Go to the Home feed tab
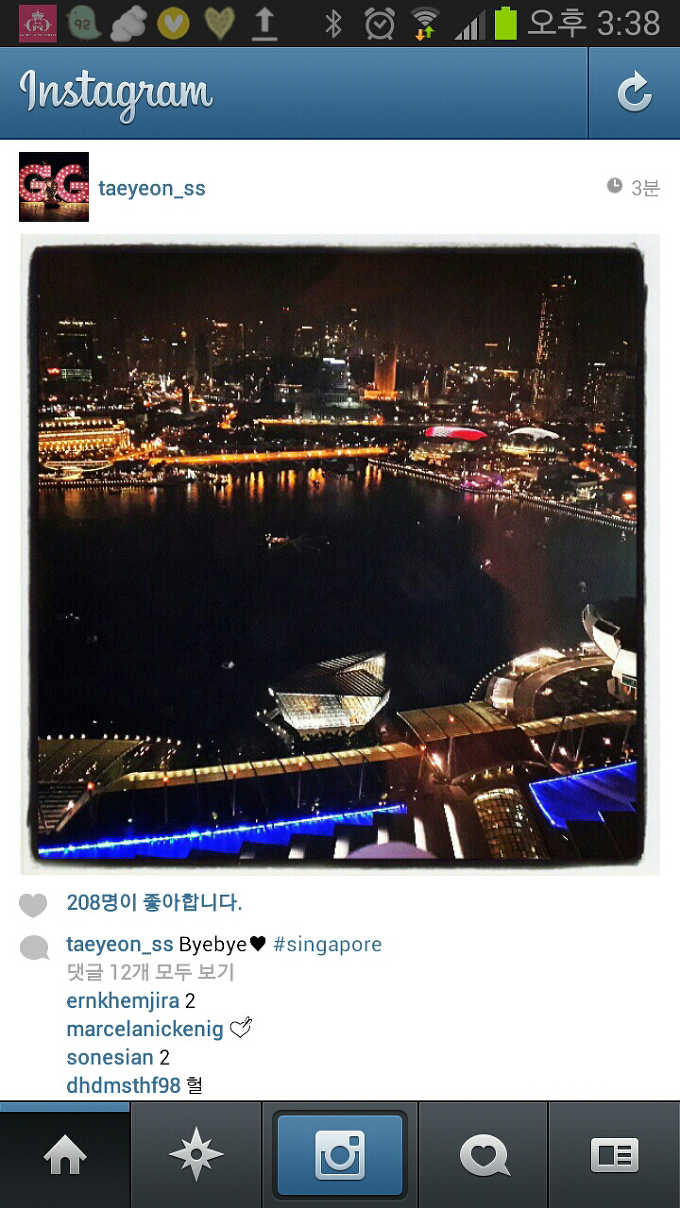Viewport: 680px width, 1208px height. pyautogui.click(x=65, y=1156)
